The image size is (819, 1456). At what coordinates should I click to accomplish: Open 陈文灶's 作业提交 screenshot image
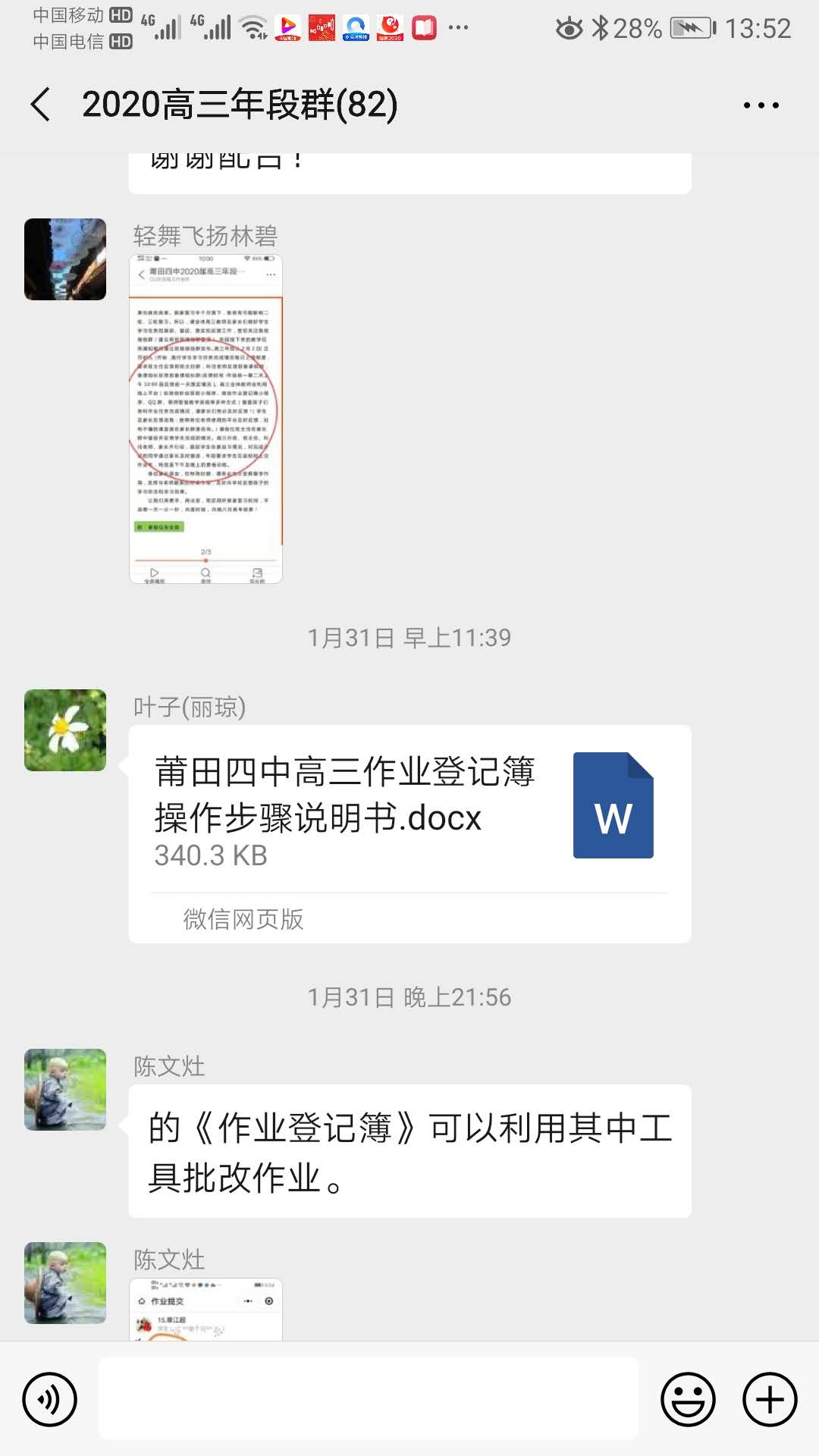tap(206, 1310)
